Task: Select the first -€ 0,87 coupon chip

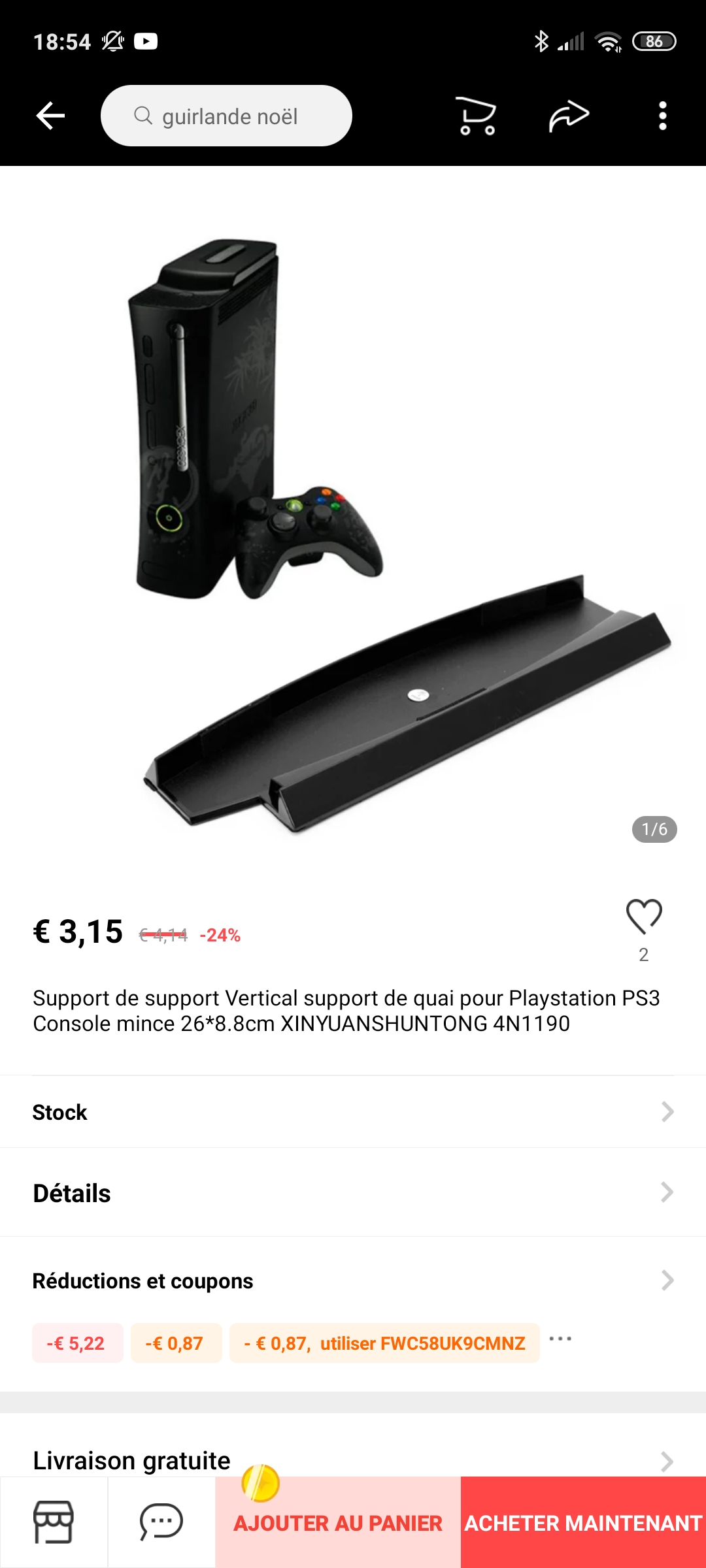Action: point(176,1343)
